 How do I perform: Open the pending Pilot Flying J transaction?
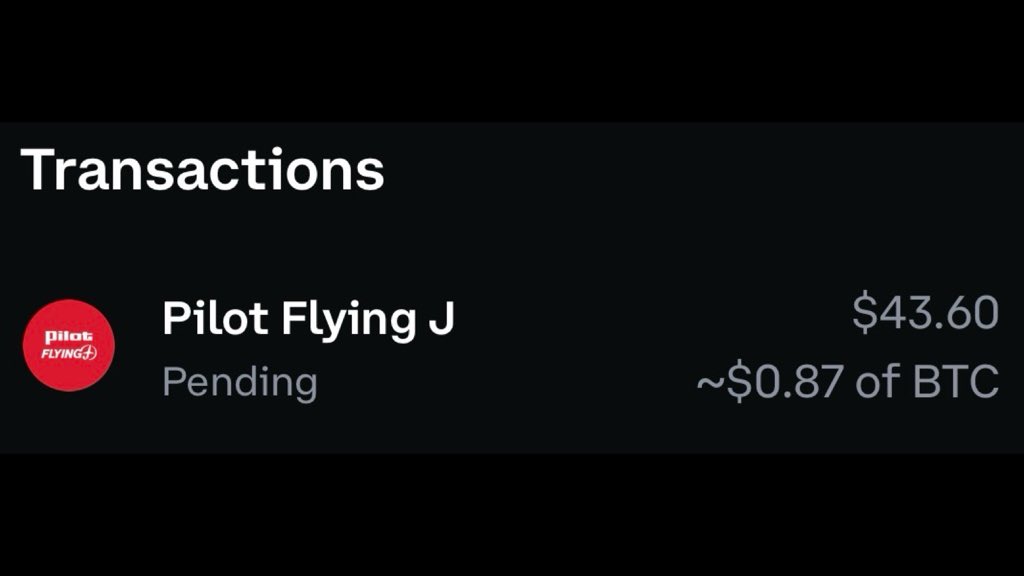308,347
